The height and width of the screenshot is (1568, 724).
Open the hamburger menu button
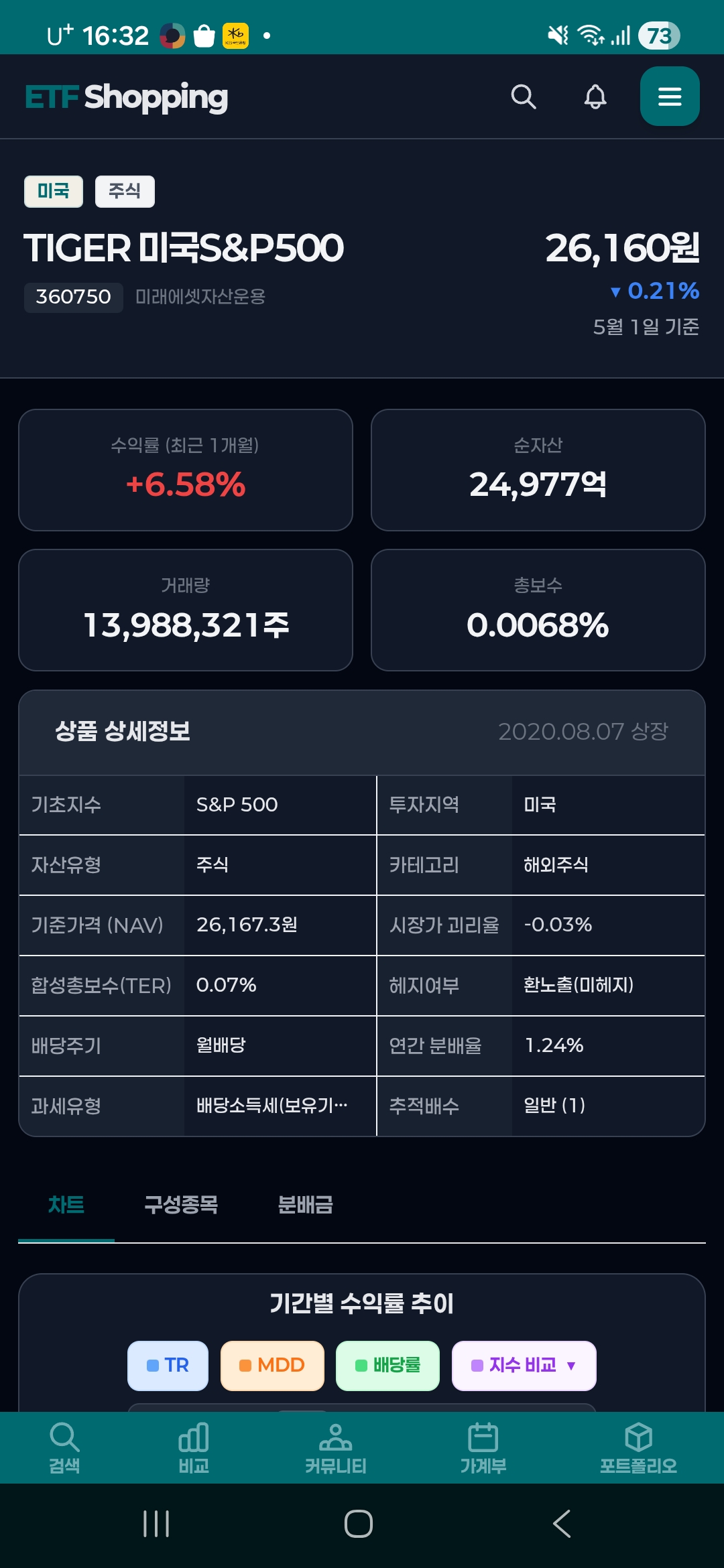[670, 96]
